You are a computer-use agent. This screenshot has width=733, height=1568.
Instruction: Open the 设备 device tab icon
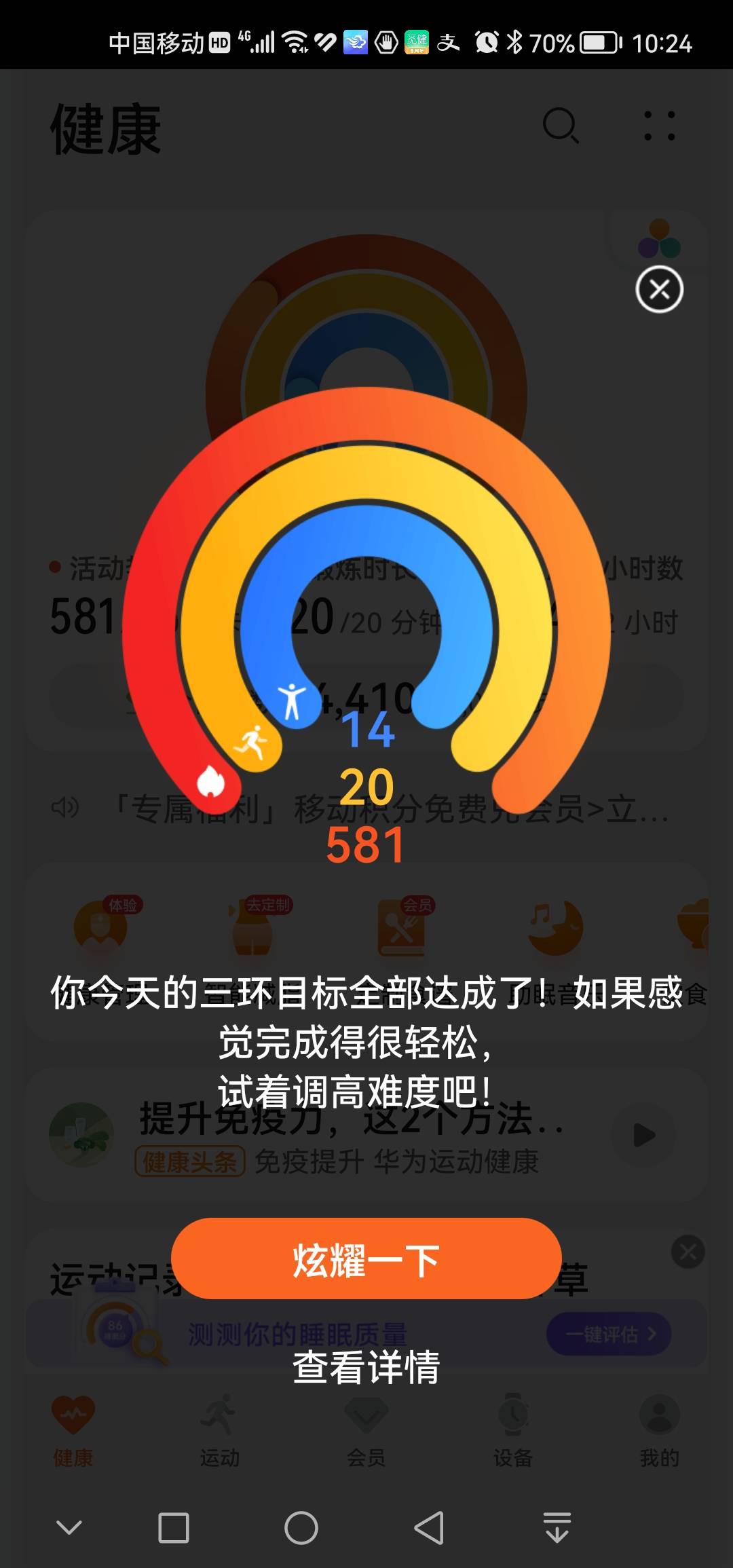[x=514, y=1414]
